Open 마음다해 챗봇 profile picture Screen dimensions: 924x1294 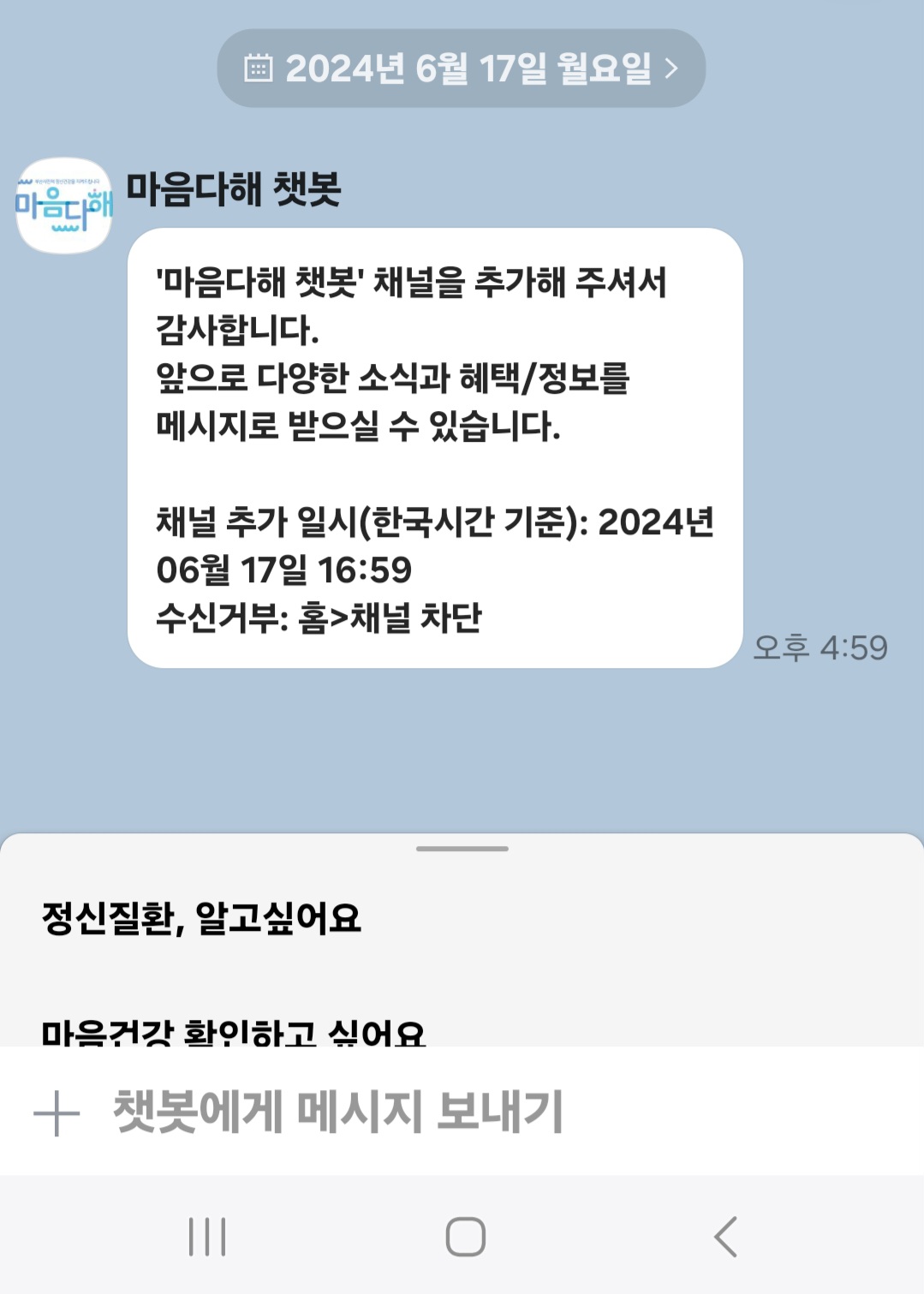(64, 206)
